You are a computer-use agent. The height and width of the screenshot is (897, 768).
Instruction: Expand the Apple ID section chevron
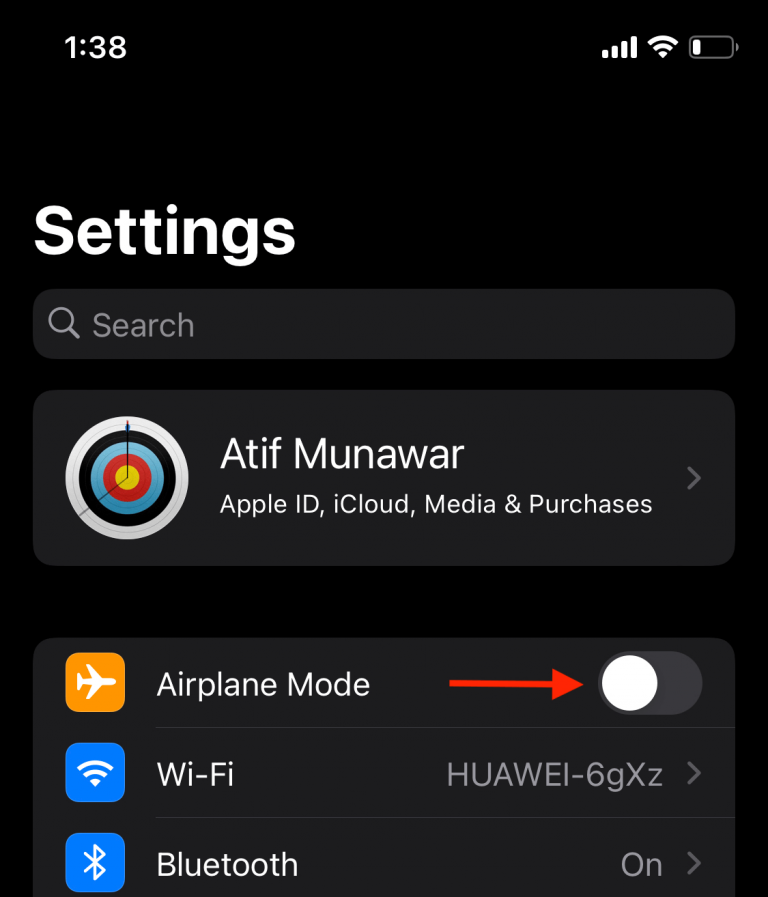(x=694, y=478)
